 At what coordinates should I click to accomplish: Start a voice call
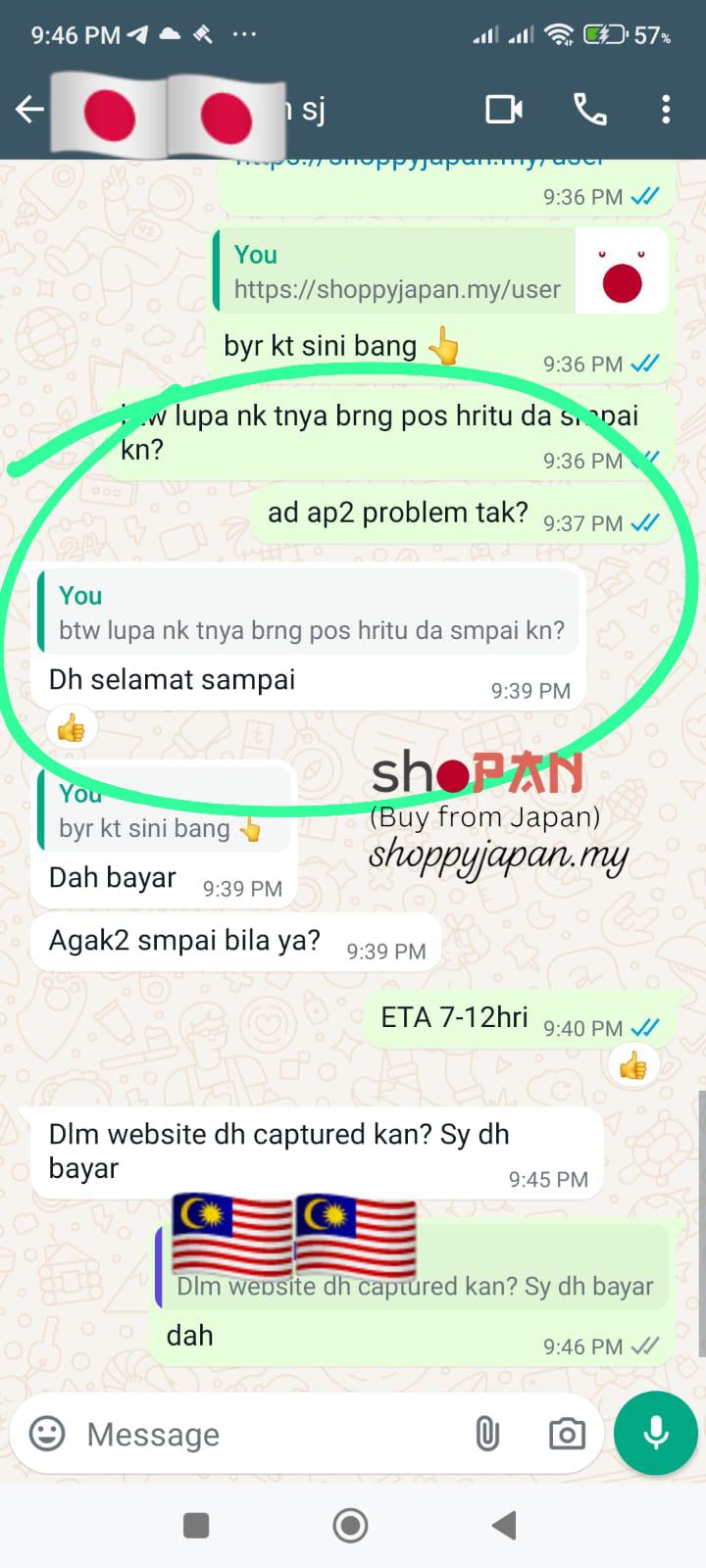coord(589,109)
